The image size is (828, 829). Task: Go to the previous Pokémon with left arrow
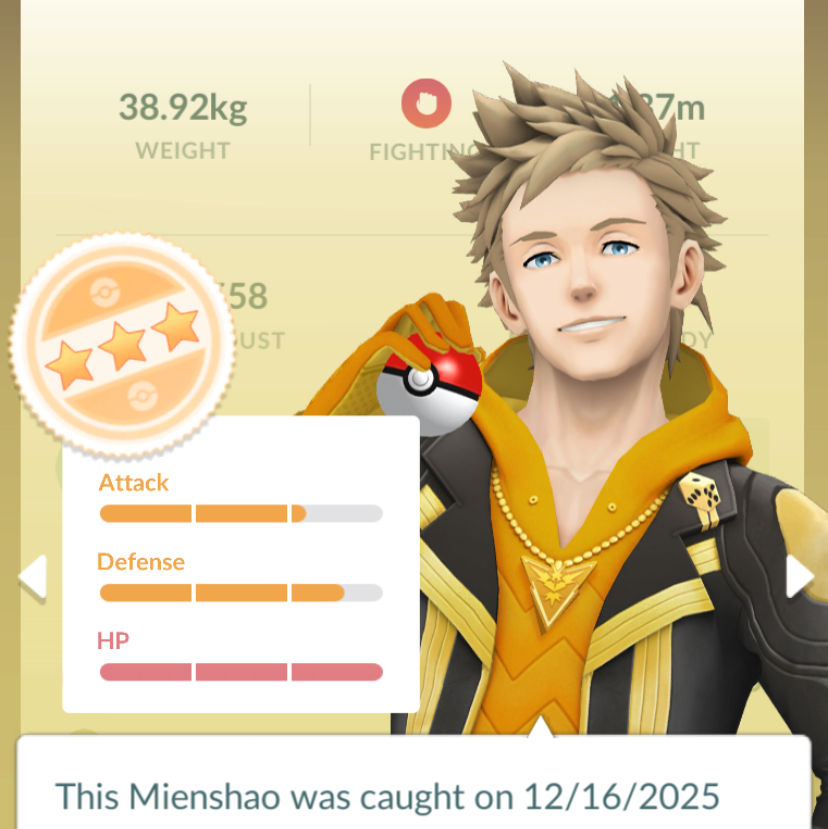pyautogui.click(x=32, y=578)
